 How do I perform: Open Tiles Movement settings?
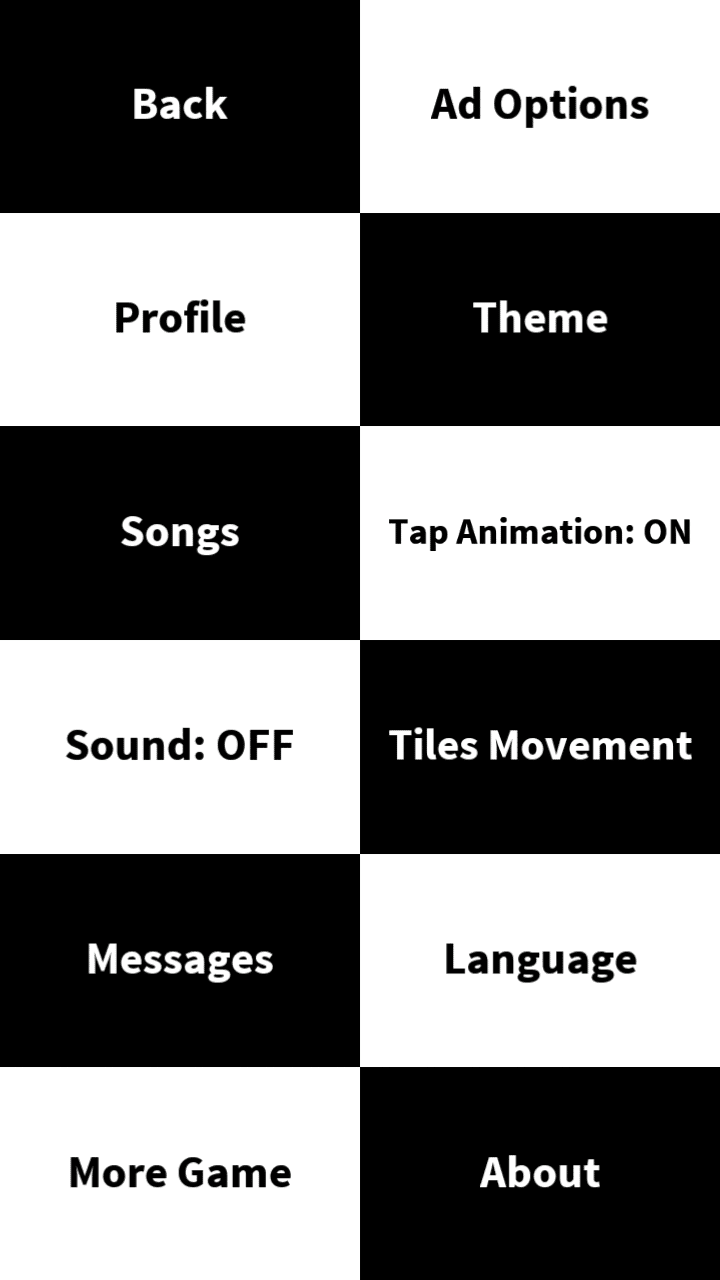coord(540,746)
